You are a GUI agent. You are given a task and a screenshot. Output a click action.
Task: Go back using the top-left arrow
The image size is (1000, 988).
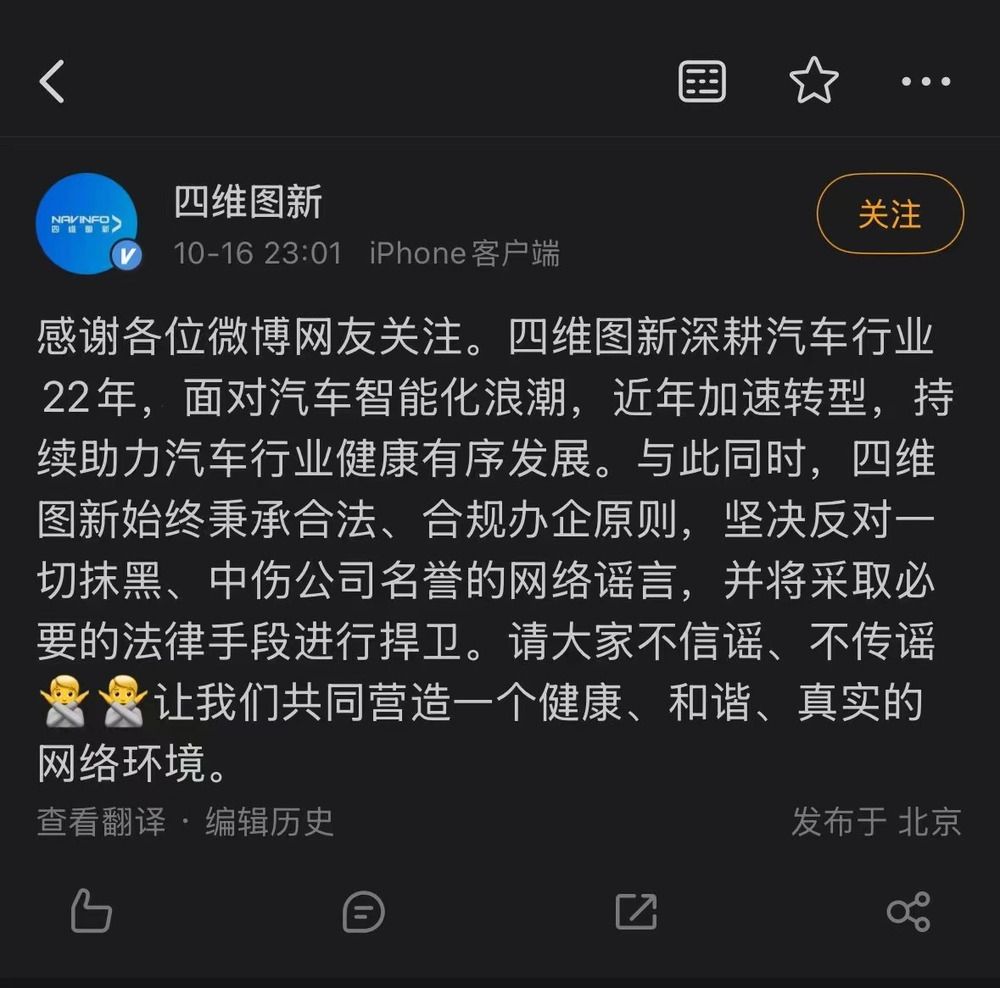coord(52,81)
